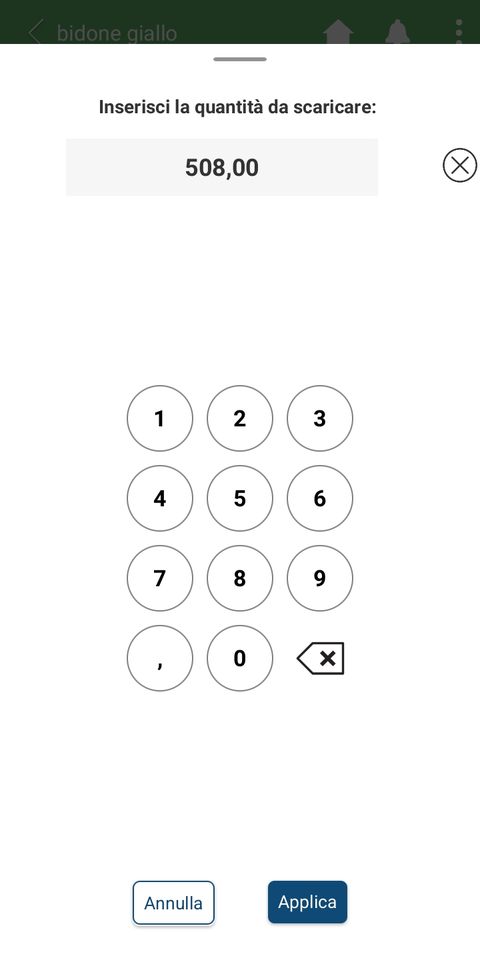Screen dimensions: 480x962
Task: Enter digit 4 on the keypad
Action: tap(160, 498)
